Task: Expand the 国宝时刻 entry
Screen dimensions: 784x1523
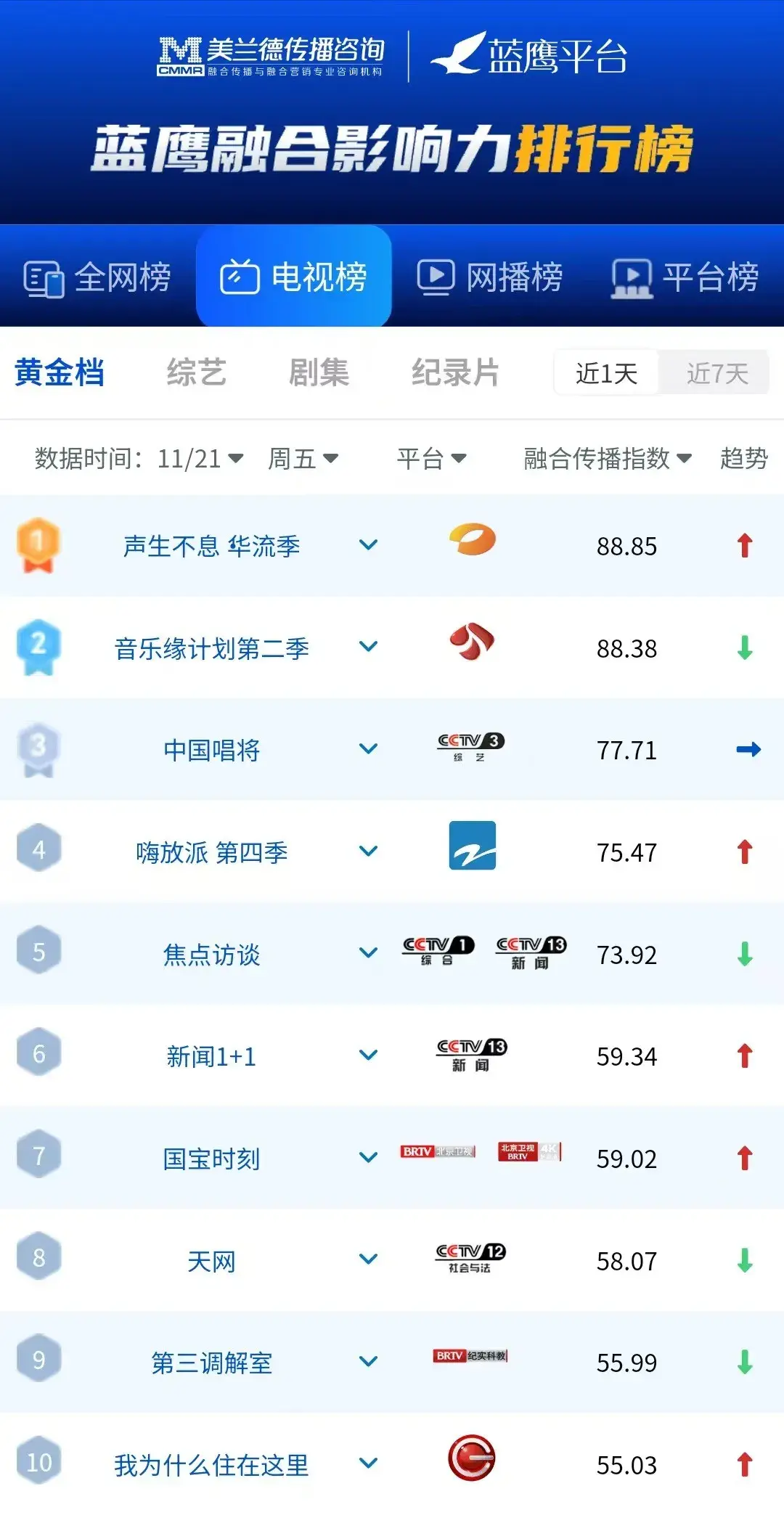Action: [x=369, y=1158]
